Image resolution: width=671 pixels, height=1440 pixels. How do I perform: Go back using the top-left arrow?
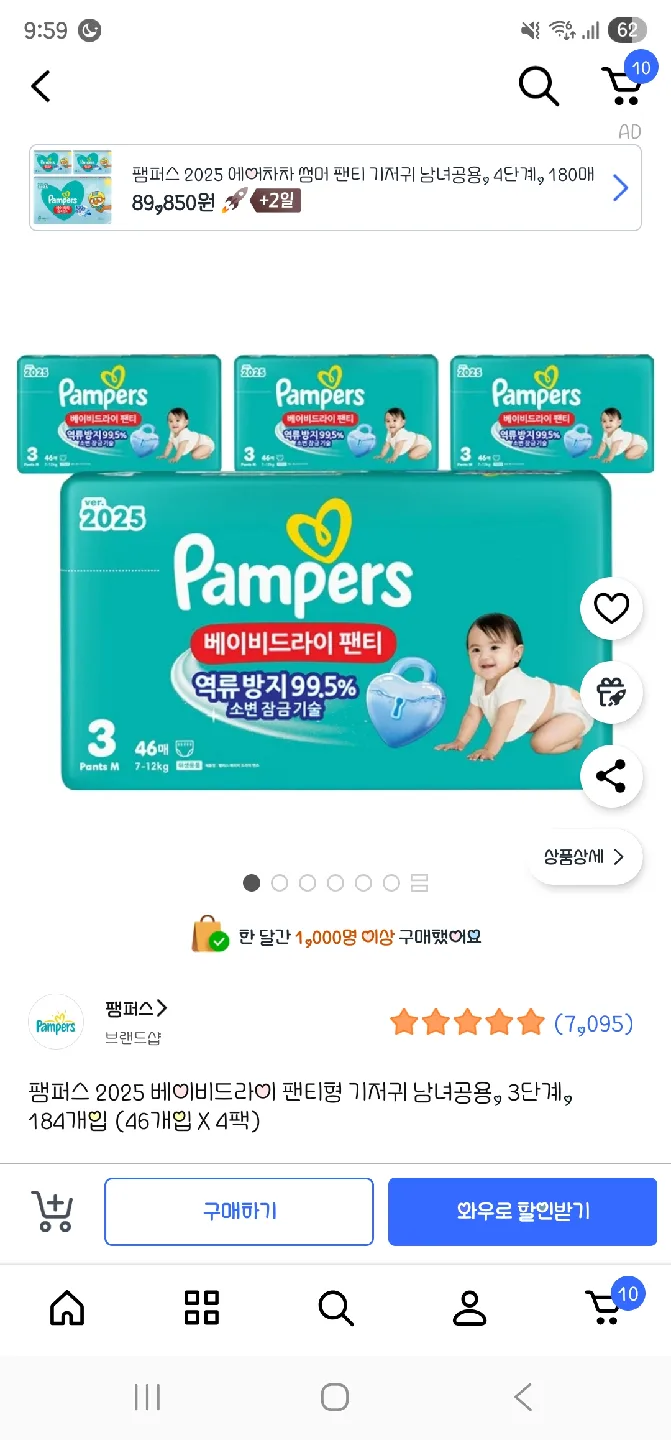41,87
